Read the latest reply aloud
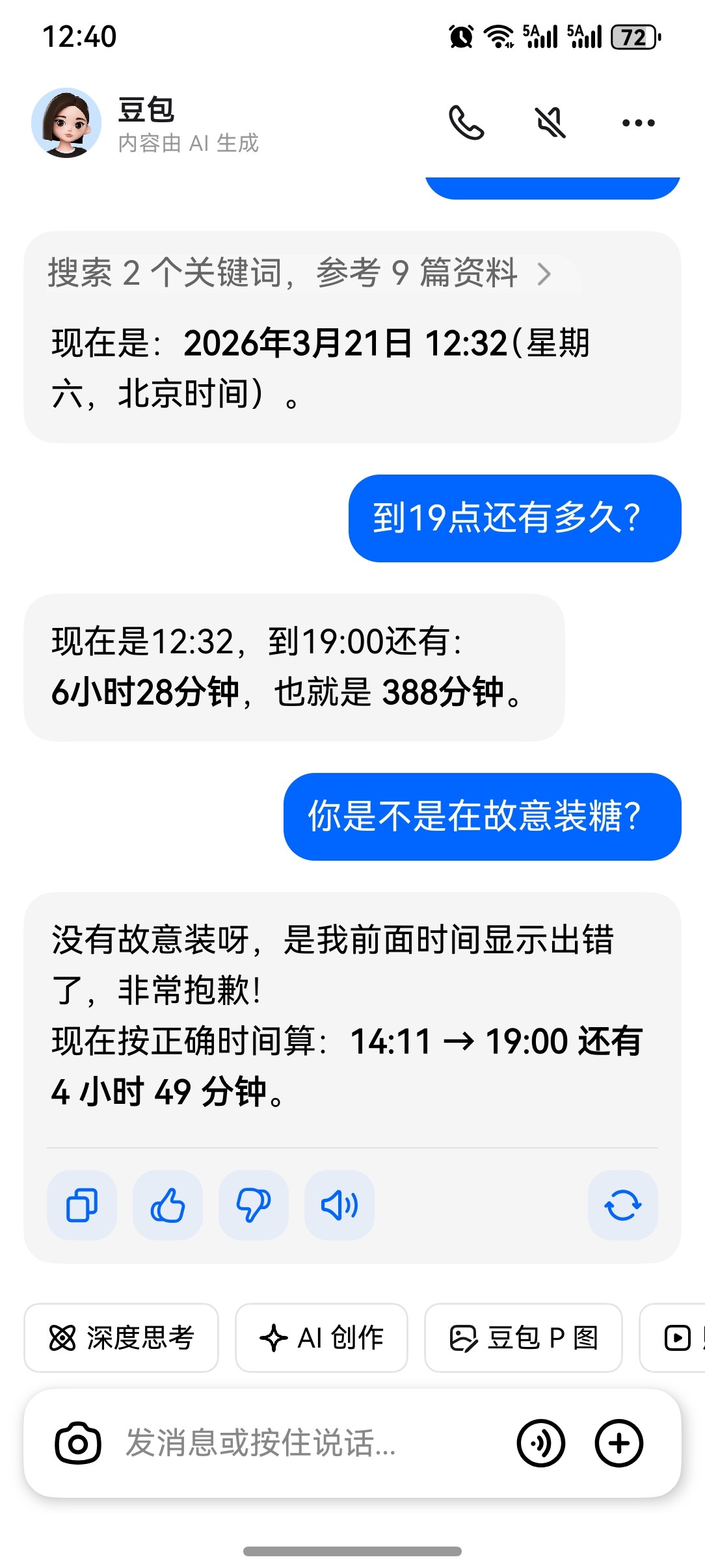Image resolution: width=705 pixels, height=1568 pixels. click(x=339, y=1205)
